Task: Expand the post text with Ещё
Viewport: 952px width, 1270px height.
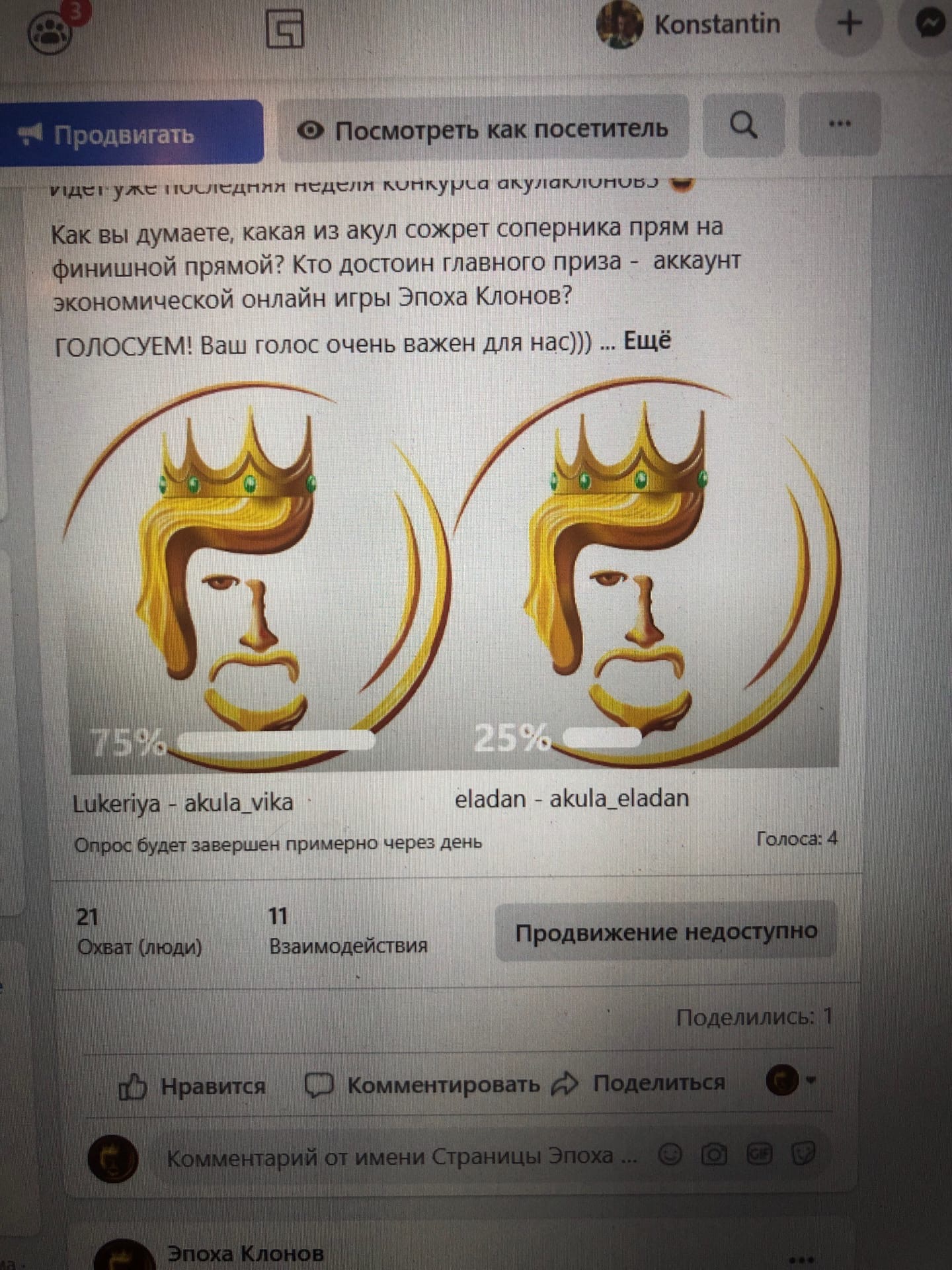Action: click(647, 341)
